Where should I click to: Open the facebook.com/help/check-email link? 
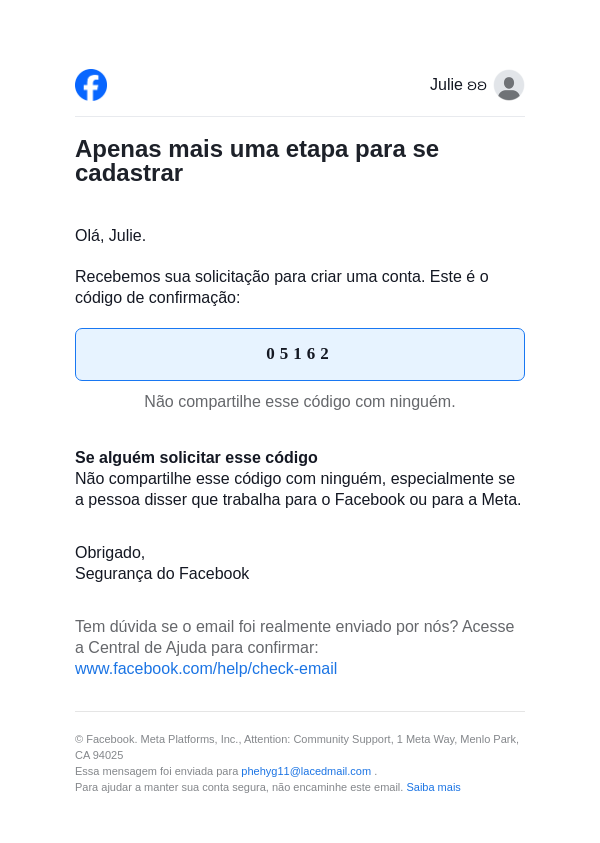click(x=206, y=668)
